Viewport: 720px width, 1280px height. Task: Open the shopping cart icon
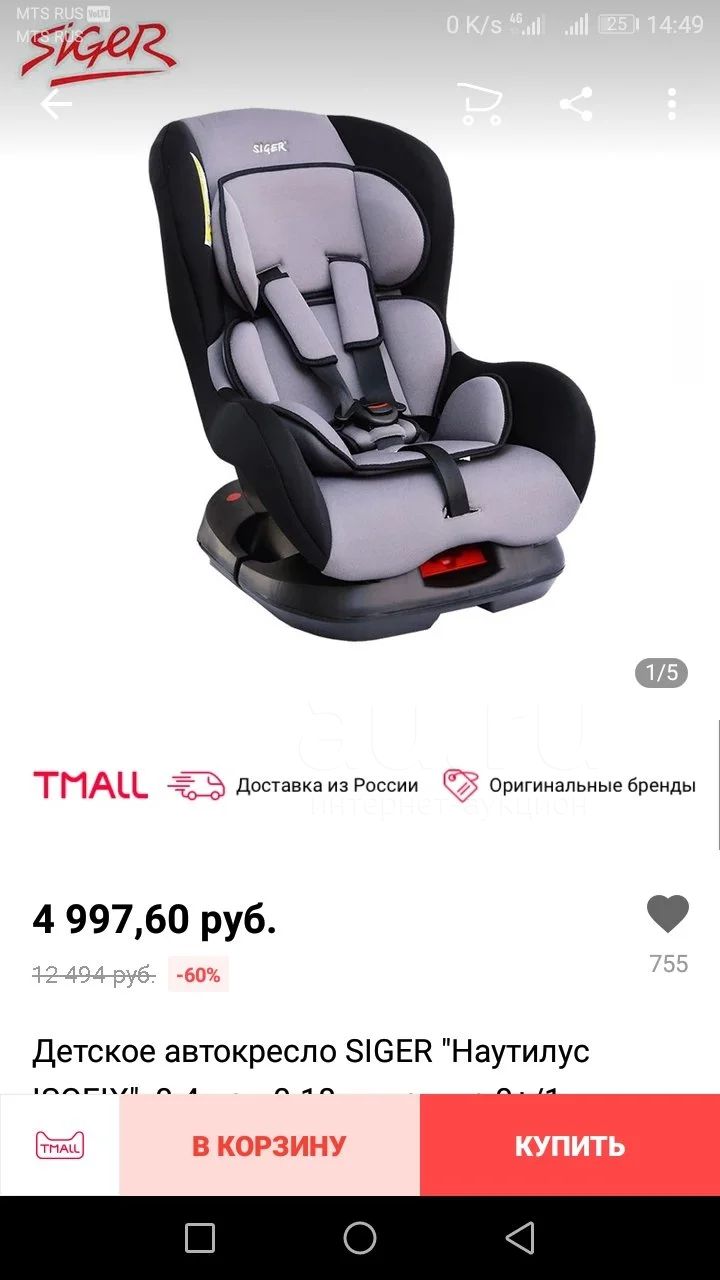pos(480,104)
